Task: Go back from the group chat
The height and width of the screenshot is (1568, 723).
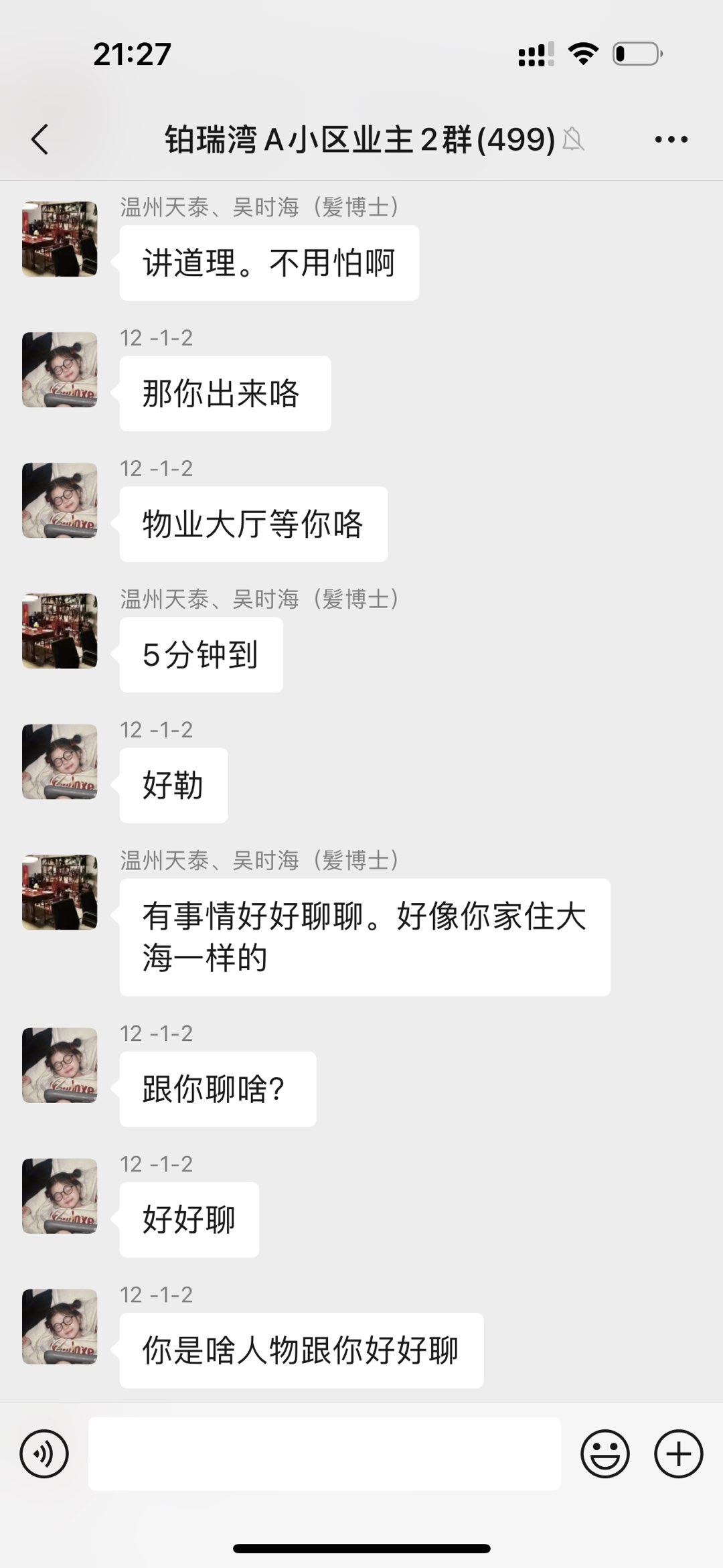Action: 40,139
